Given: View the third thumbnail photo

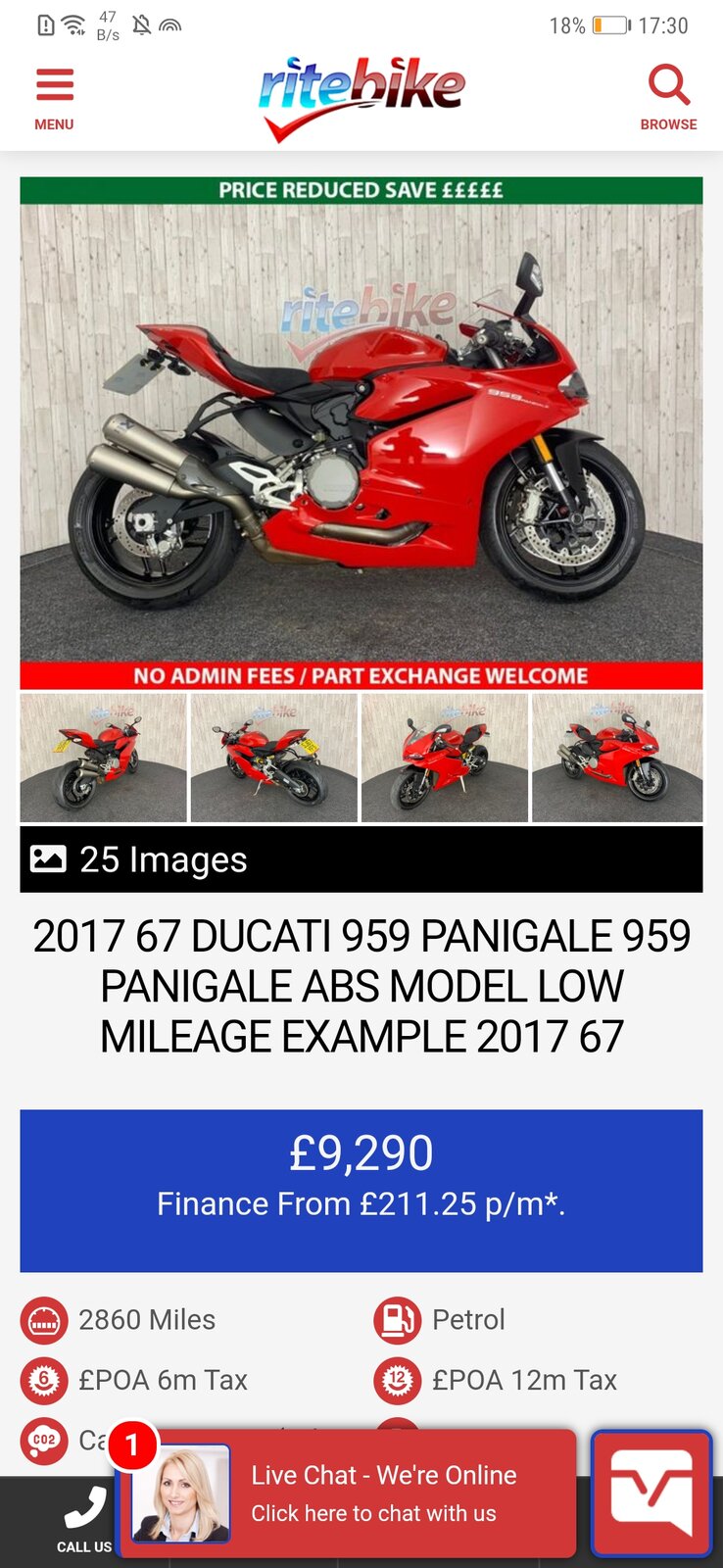Looking at the screenshot, I should (445, 758).
